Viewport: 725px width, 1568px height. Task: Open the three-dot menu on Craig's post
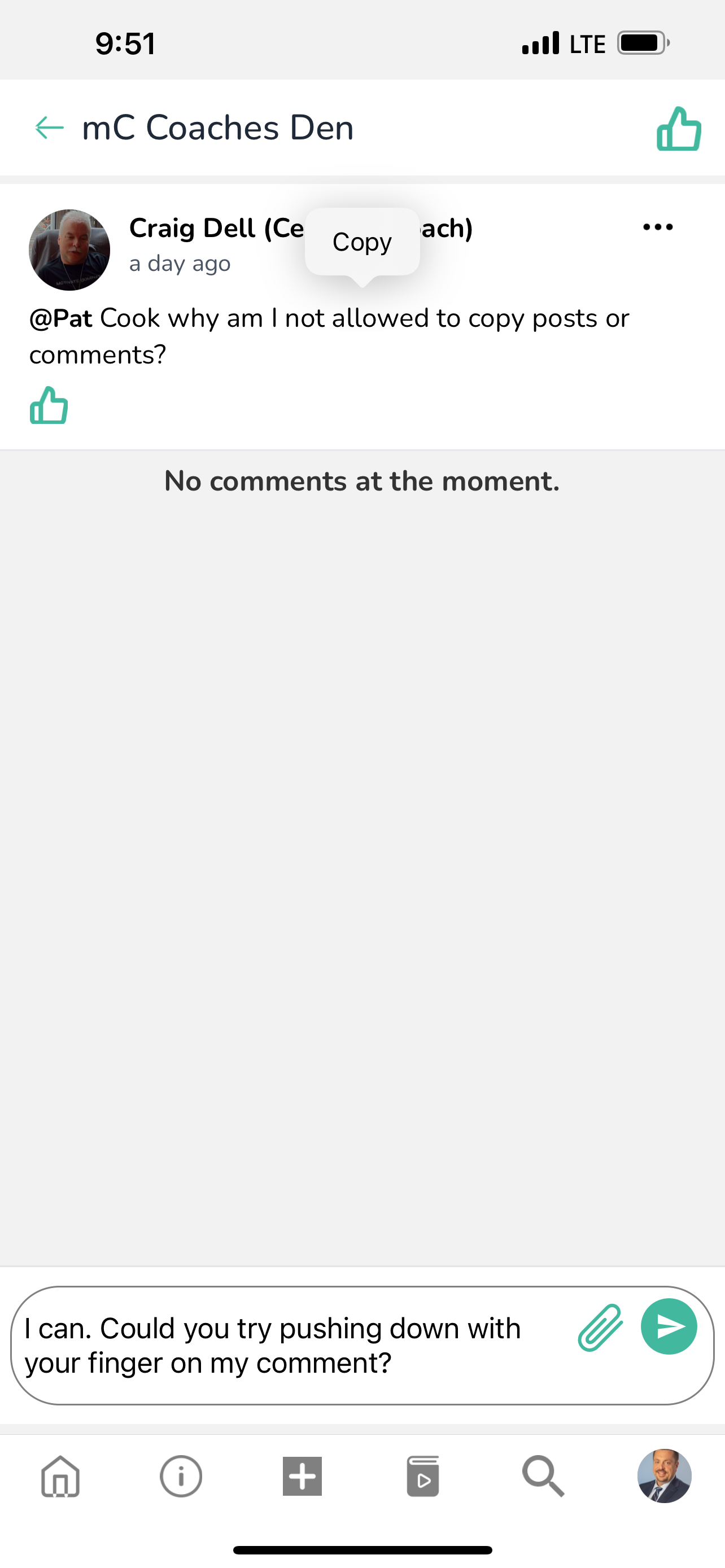tap(657, 227)
